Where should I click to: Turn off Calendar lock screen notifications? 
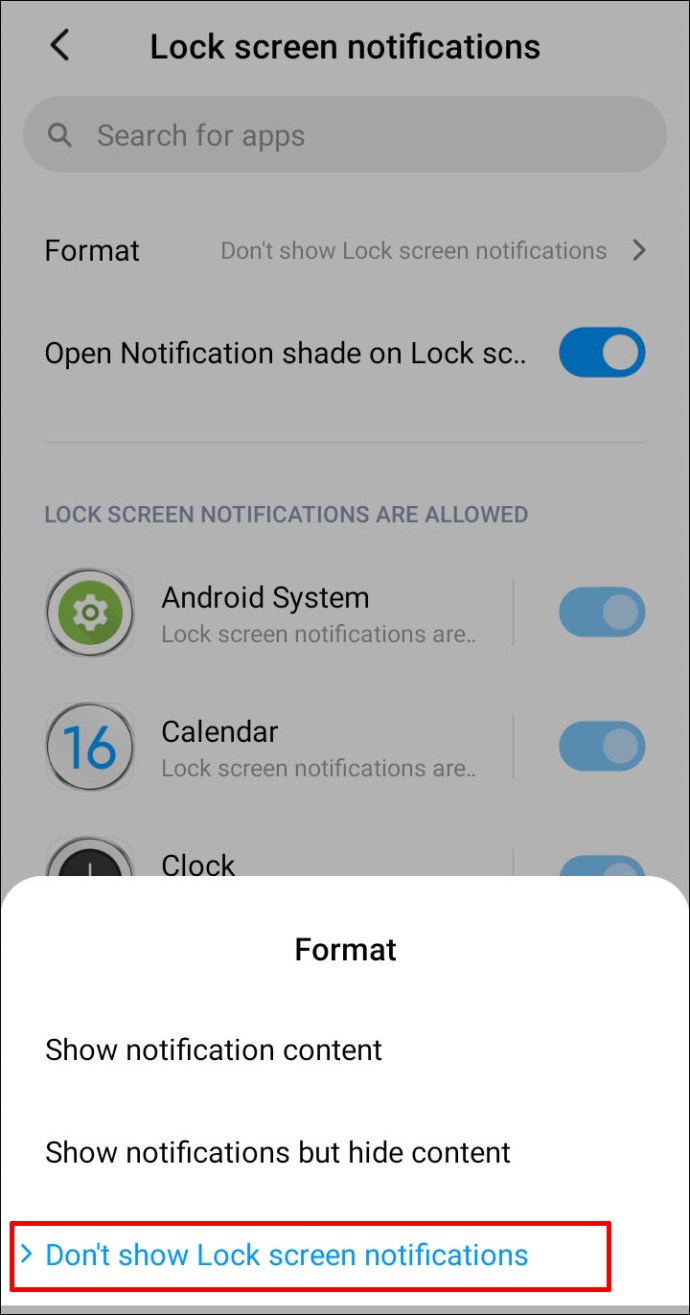pos(602,746)
